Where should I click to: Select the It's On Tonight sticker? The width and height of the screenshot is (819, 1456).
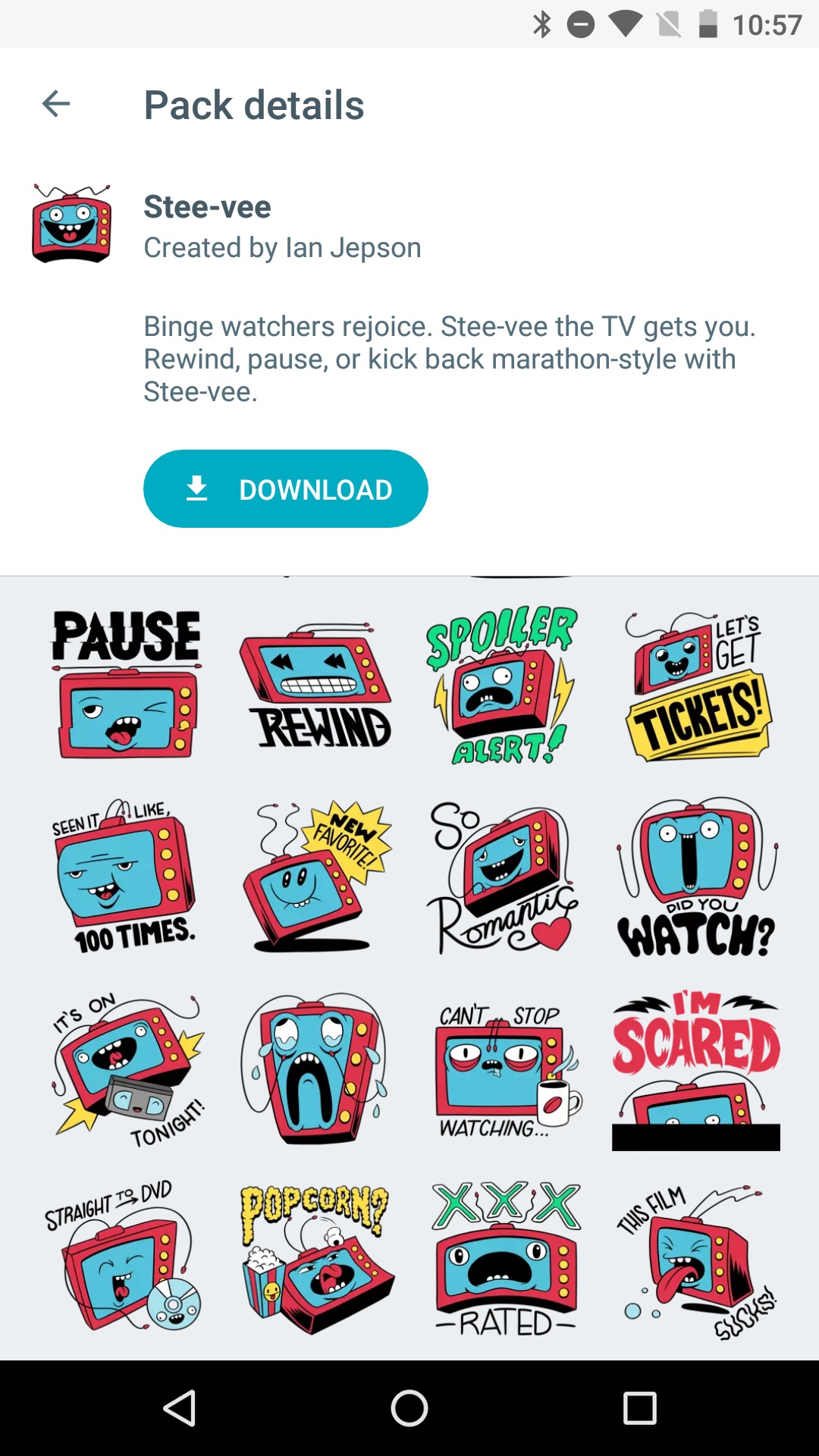point(127,1068)
